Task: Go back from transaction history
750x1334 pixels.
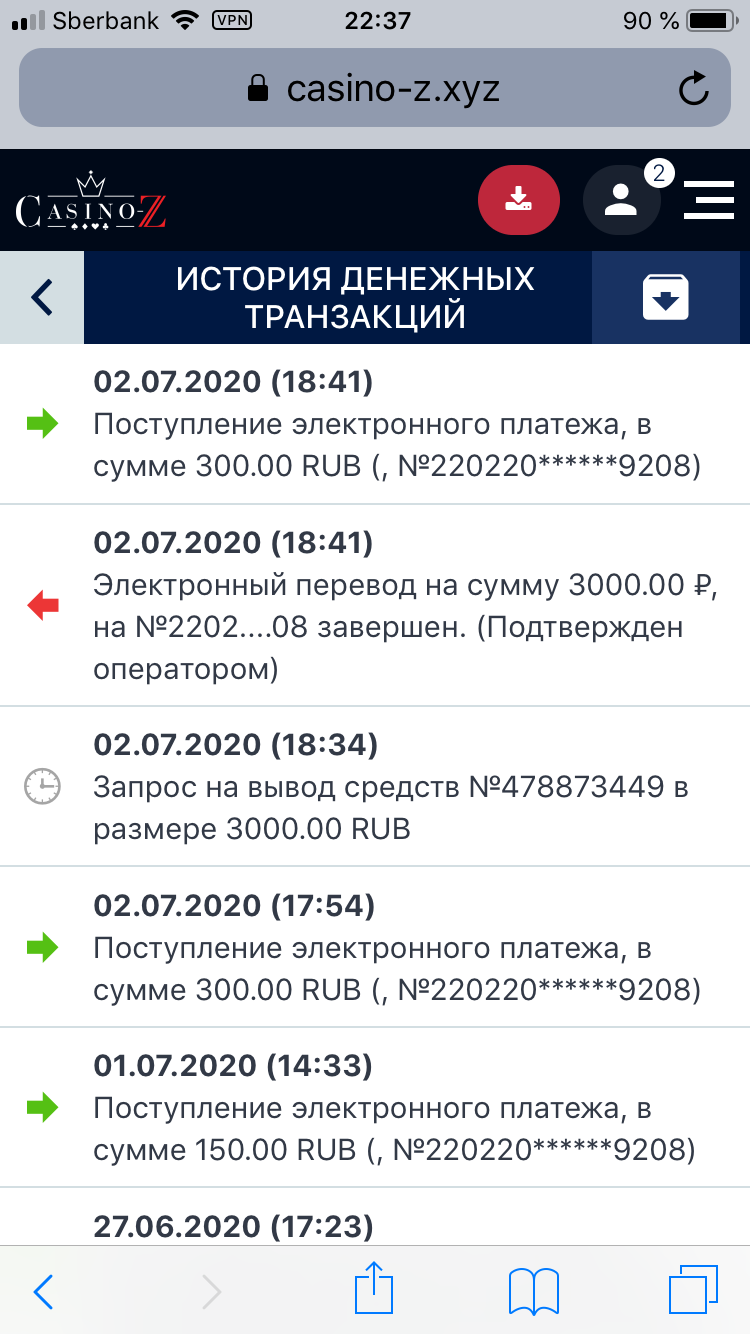Action: 41,297
